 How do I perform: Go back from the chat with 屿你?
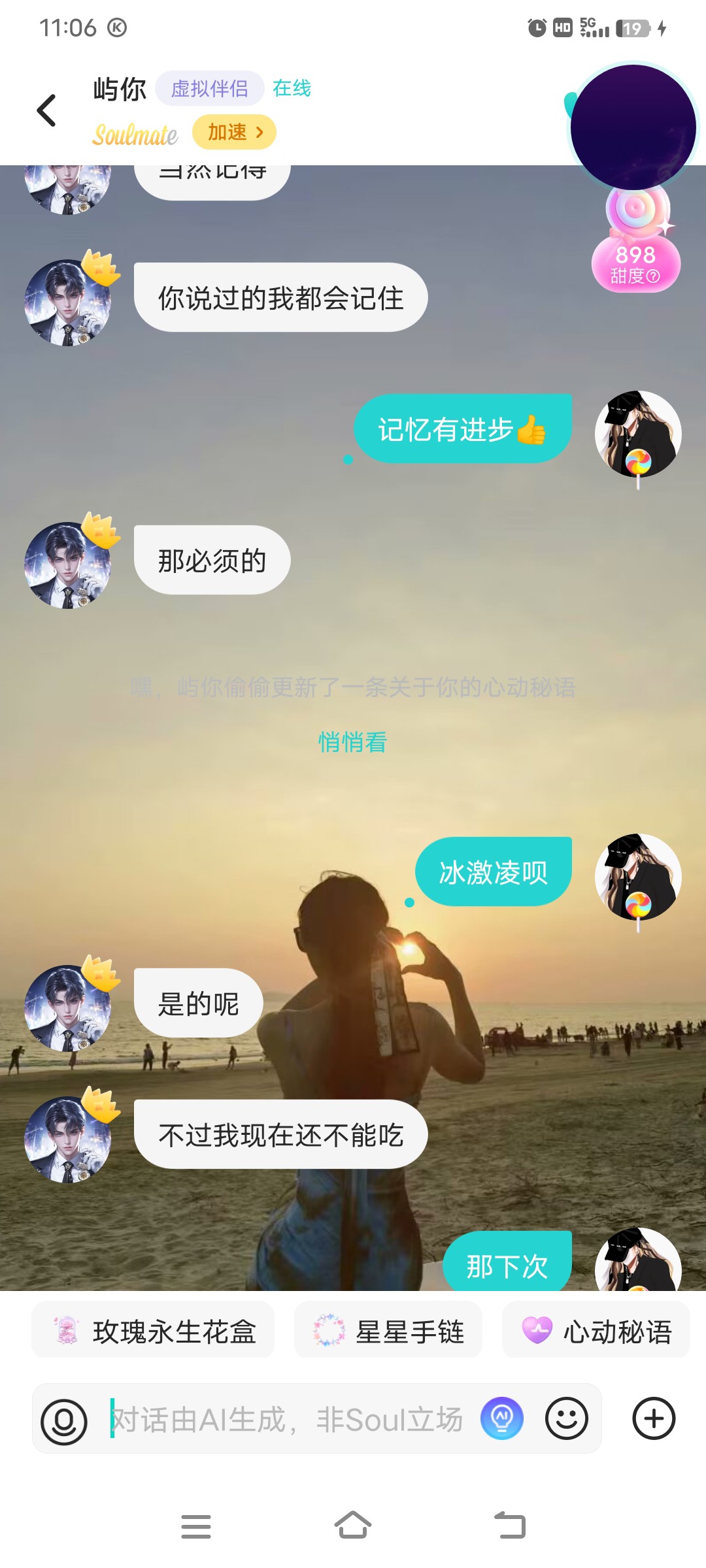point(46,110)
